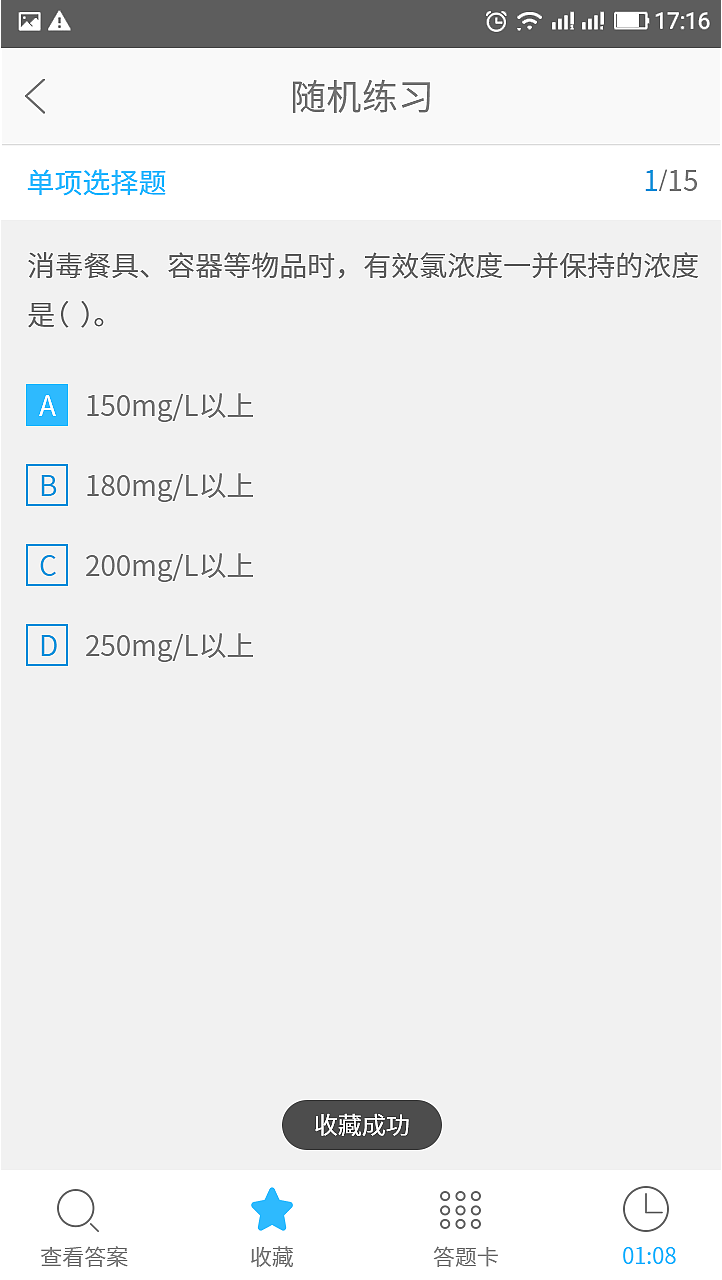Image resolution: width=722 pixels, height=1280 pixels.
Task: Tap the clock timer icon above 01:08
Action: (647, 1210)
